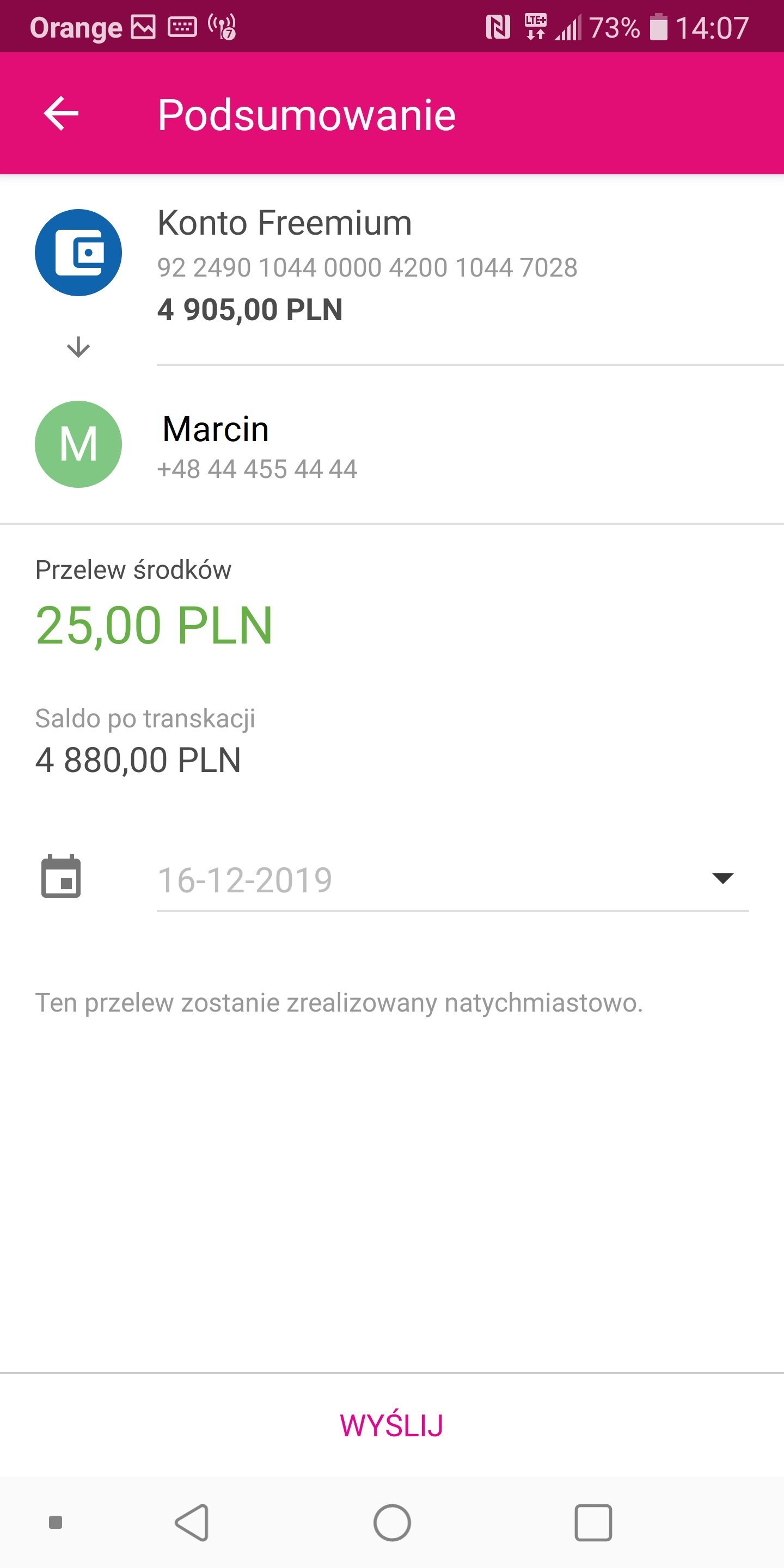784x1568 pixels.
Task: Open the recent apps overview
Action: click(x=593, y=1522)
